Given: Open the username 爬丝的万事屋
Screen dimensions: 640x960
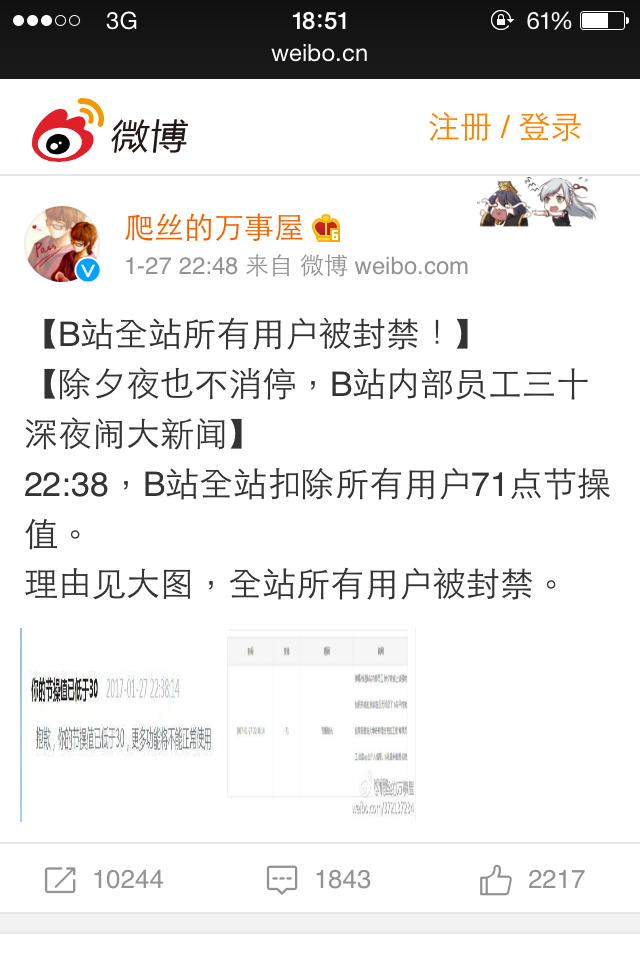Looking at the screenshot, I should coord(213,228).
